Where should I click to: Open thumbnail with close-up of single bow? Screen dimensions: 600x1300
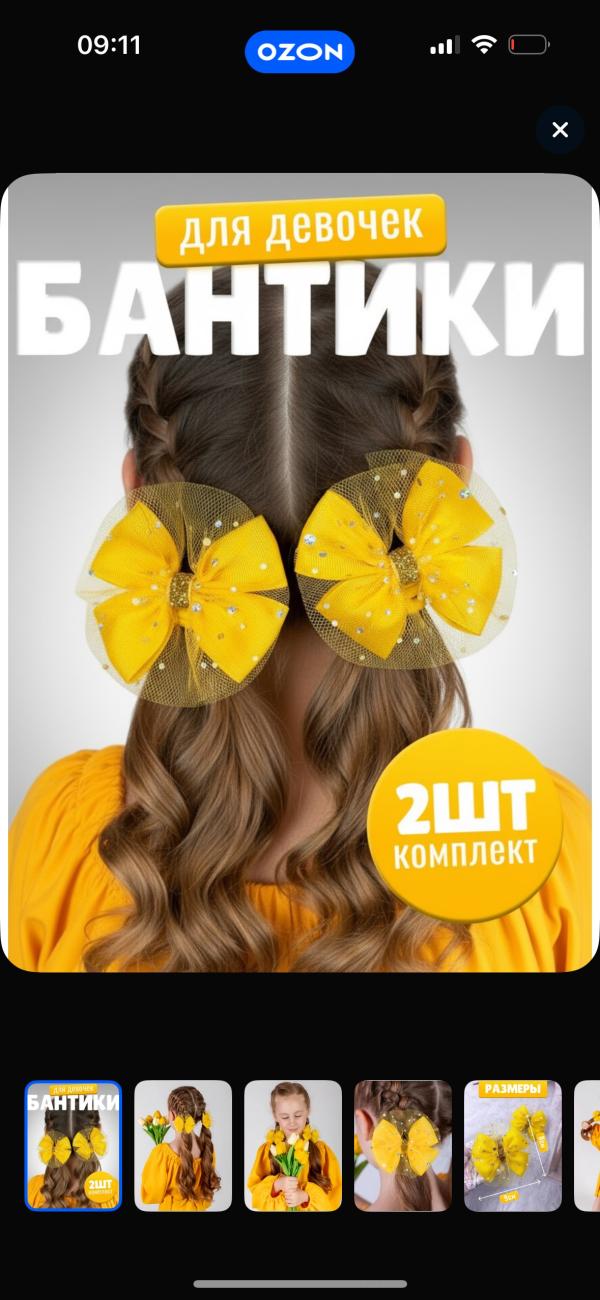(x=403, y=1146)
